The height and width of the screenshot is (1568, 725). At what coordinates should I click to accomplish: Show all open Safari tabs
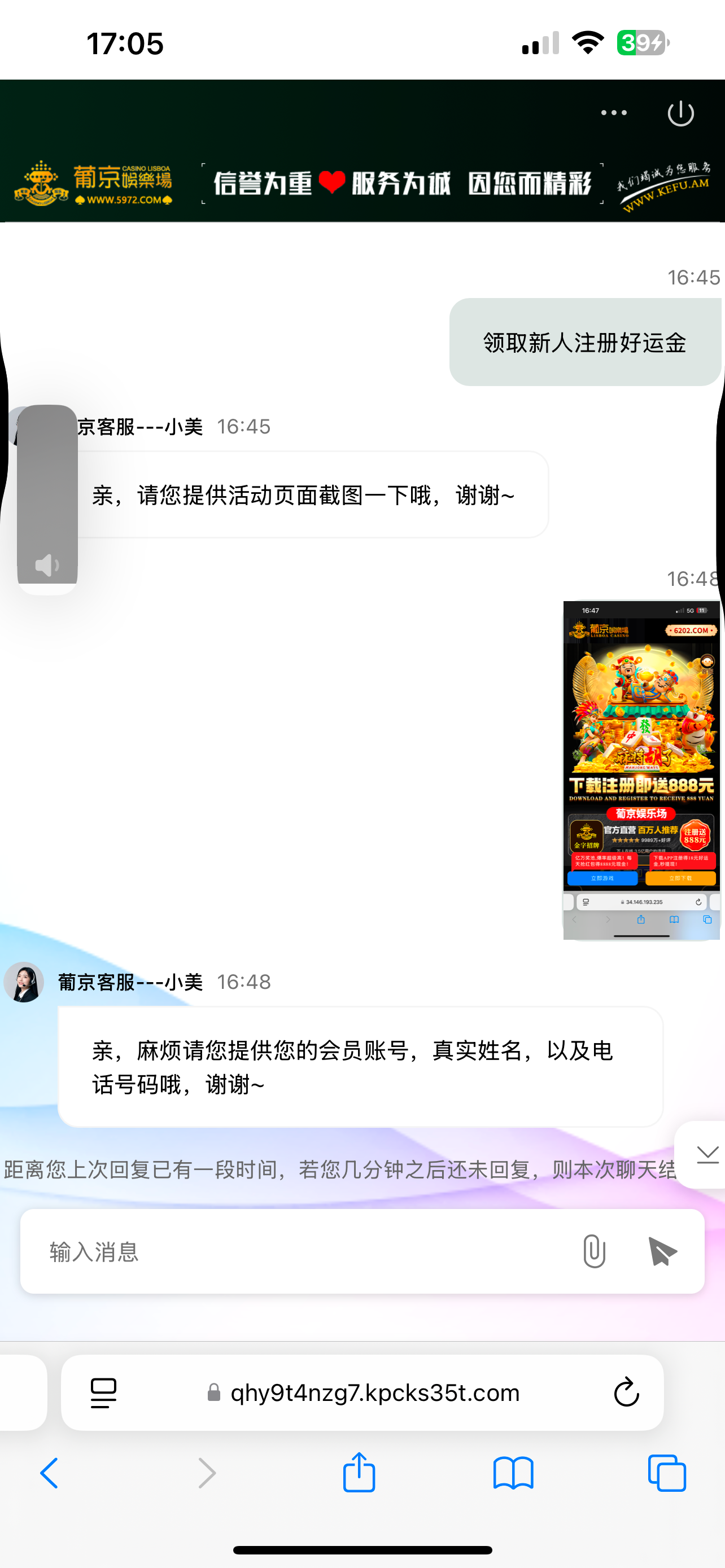667,1473
